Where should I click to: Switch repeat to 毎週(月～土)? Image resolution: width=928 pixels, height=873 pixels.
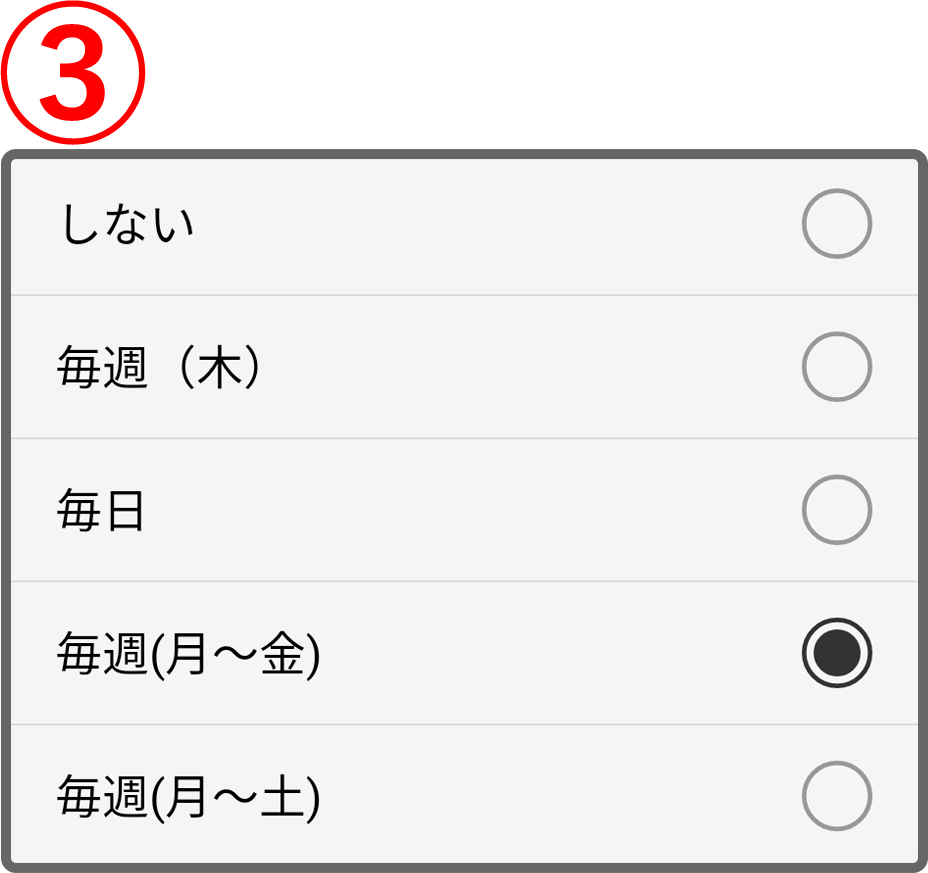pos(836,796)
